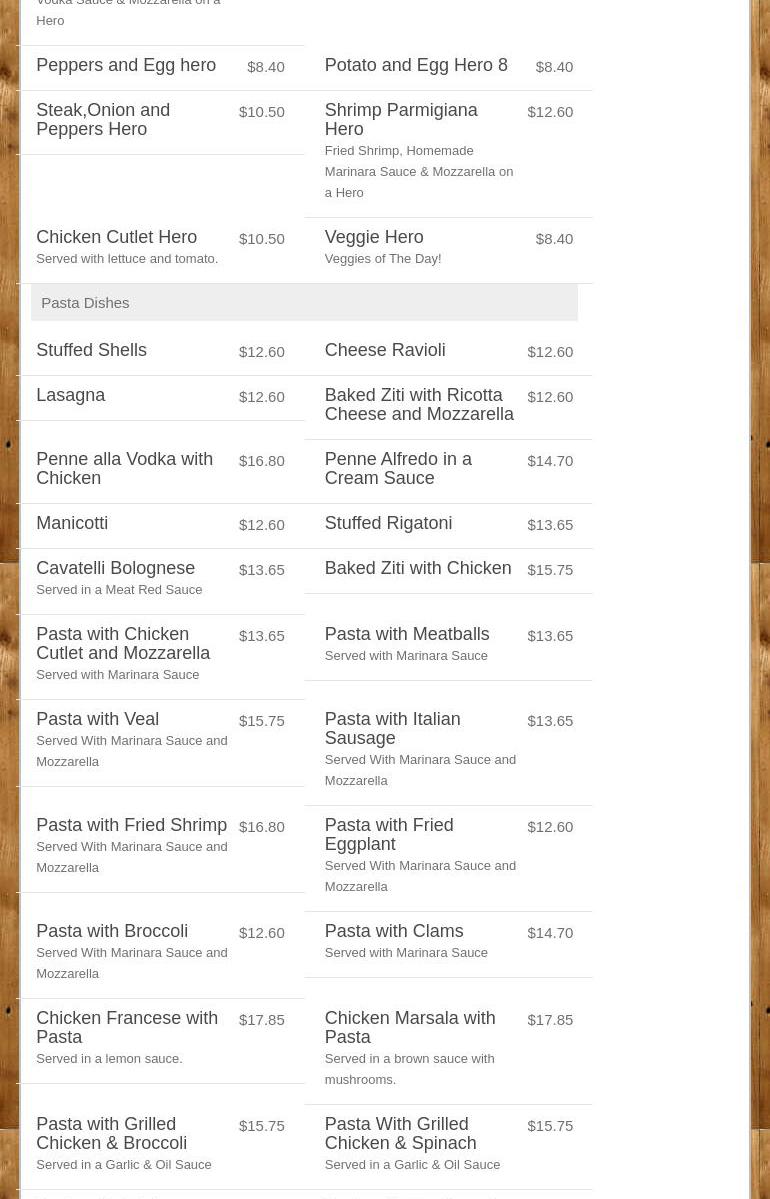Image resolution: width=770 pixels, height=1199 pixels.
Task: Open the Shrimp Parmigiana Hero item
Action: (x=400, y=120)
